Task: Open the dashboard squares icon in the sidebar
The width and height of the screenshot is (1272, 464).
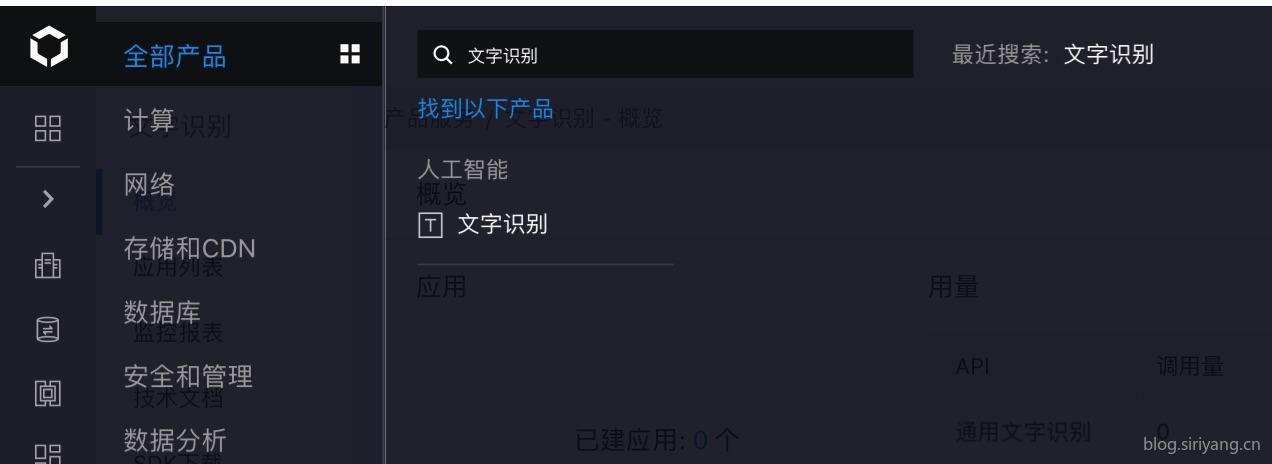Action: tap(48, 128)
